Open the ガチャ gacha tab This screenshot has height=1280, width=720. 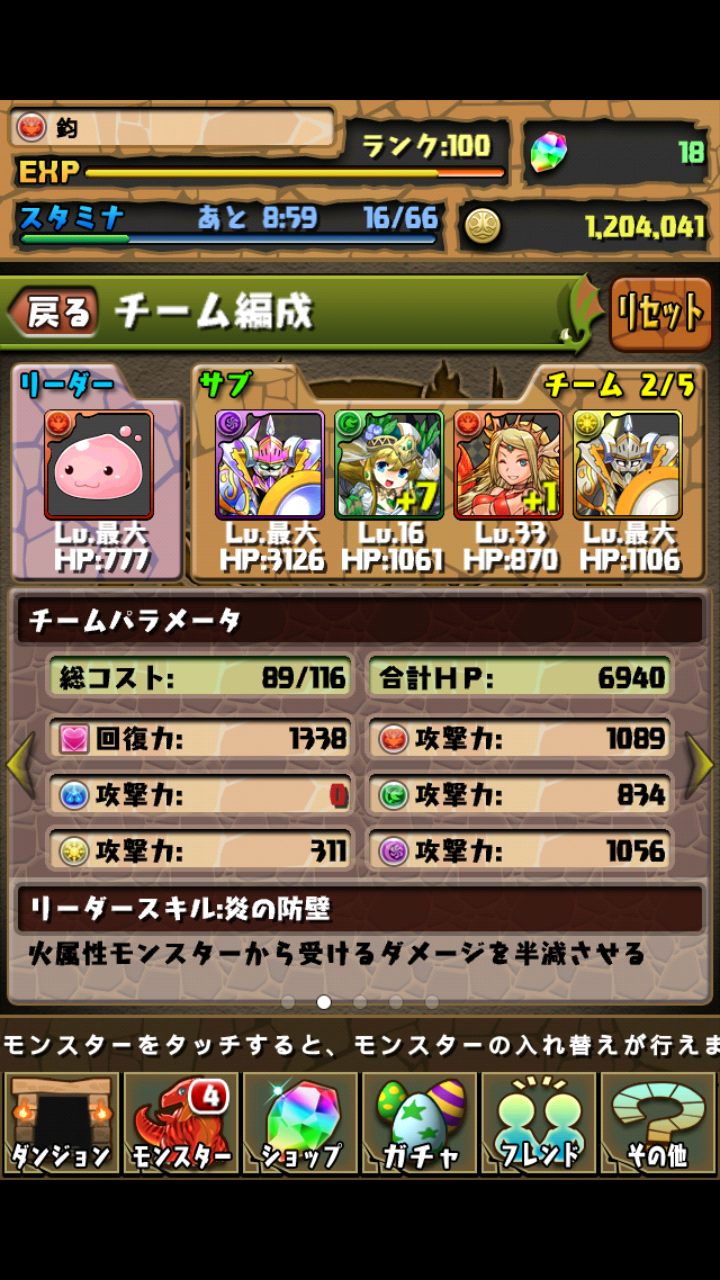(419, 1122)
